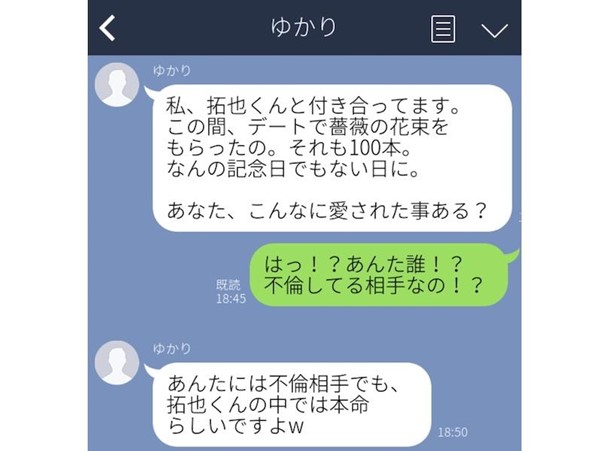The height and width of the screenshot is (451, 602).
Task: Open ゆかり's avatar beside the 薔薇の花束 message
Action: tap(116, 84)
